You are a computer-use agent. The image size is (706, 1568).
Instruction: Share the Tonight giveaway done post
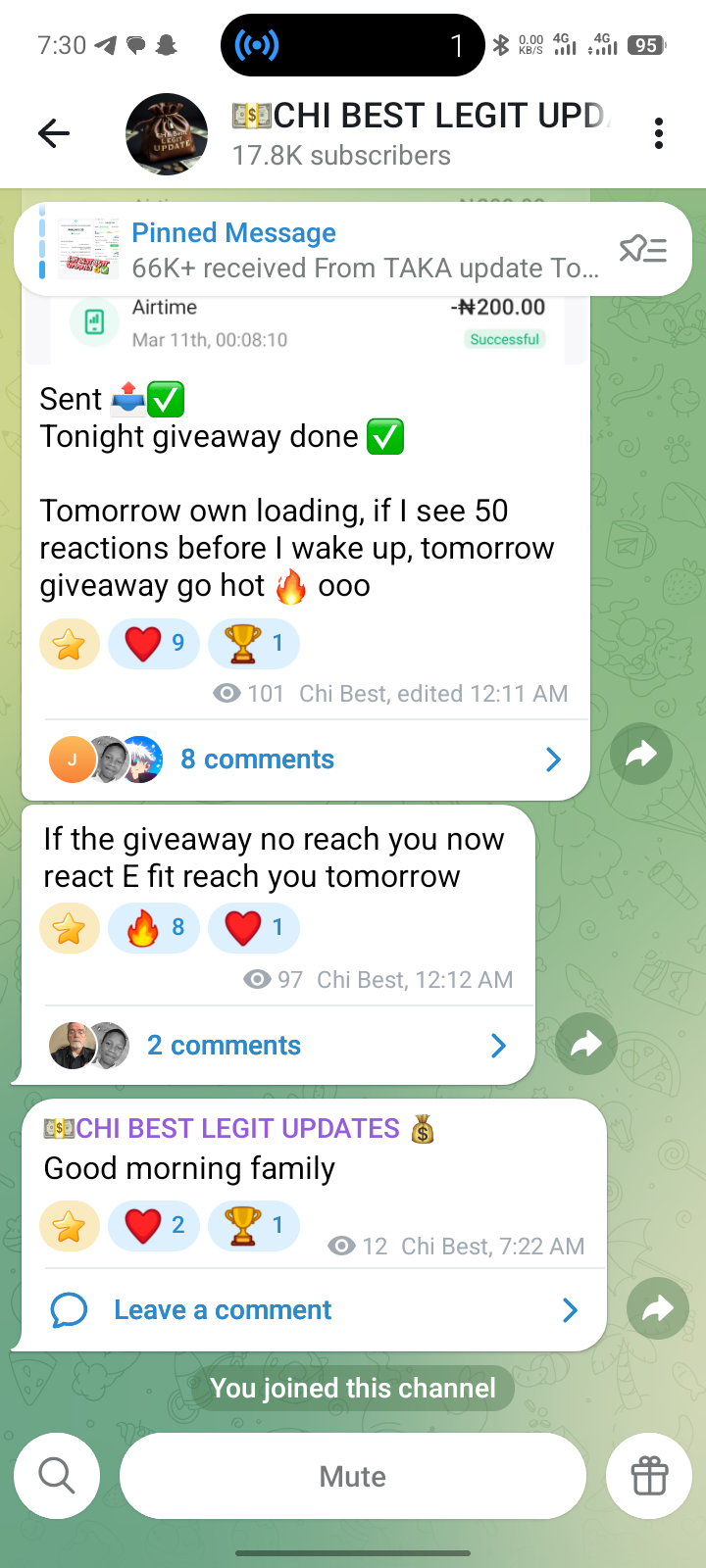pyautogui.click(x=640, y=755)
